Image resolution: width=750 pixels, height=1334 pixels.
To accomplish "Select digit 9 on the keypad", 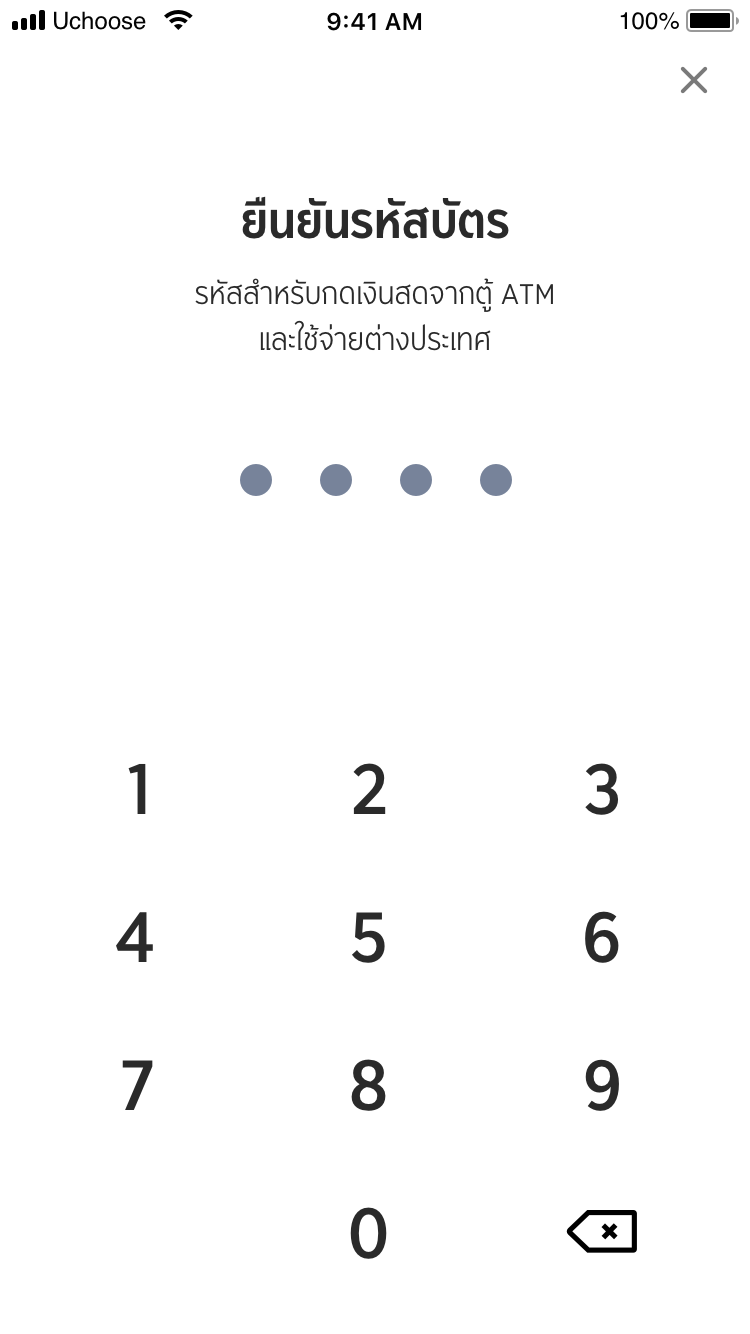I will (602, 1086).
